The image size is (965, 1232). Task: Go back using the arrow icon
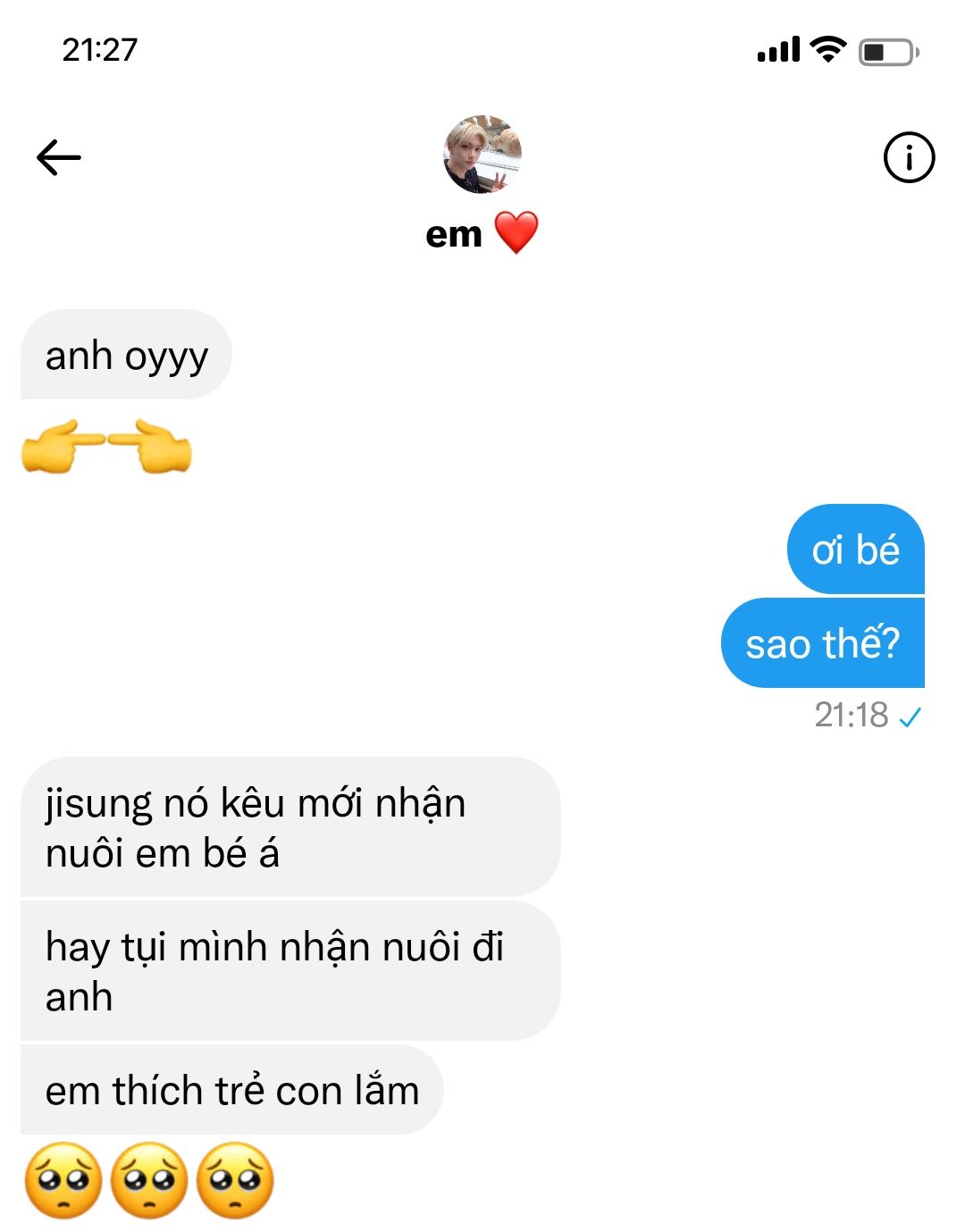[59, 158]
